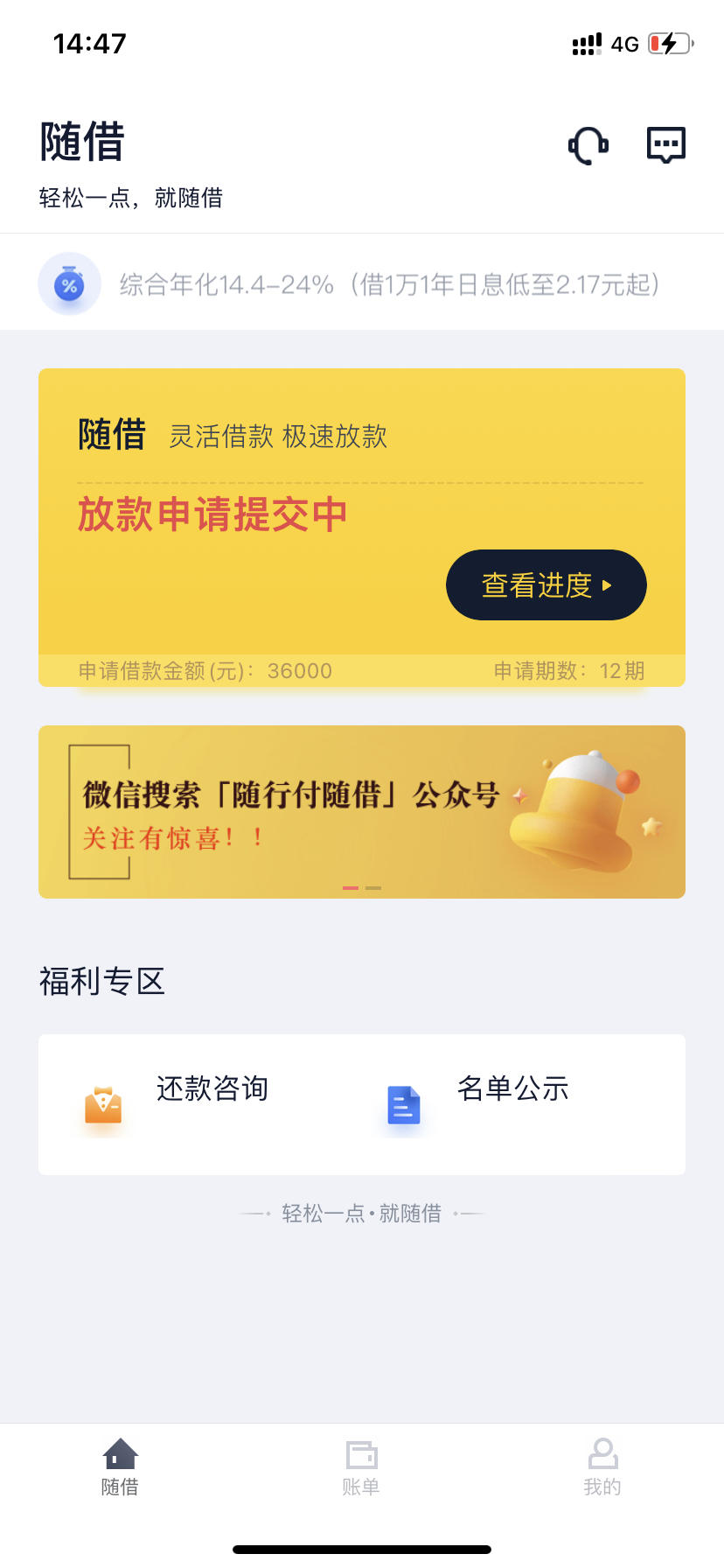Click the blue percentage badge icon
Screen dimensions: 724x1568
coord(69,283)
